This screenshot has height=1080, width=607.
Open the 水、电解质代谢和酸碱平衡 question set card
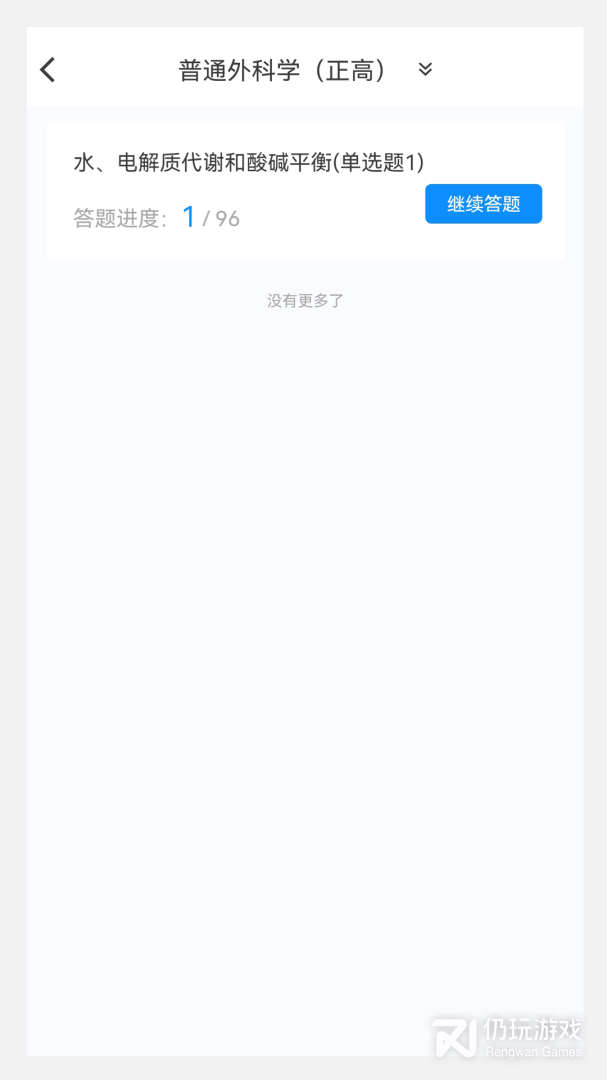click(249, 163)
